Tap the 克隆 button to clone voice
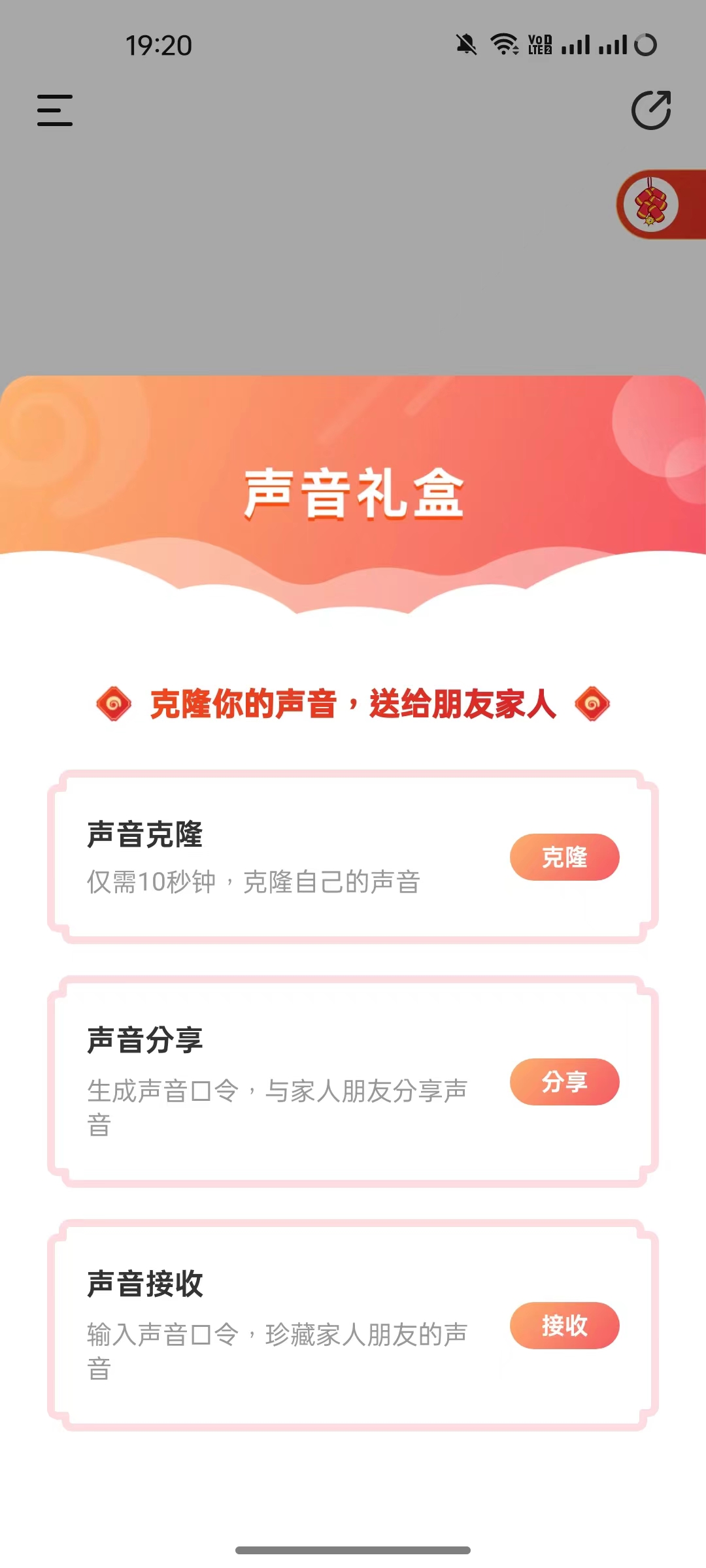This screenshot has width=706, height=1568. point(564,857)
